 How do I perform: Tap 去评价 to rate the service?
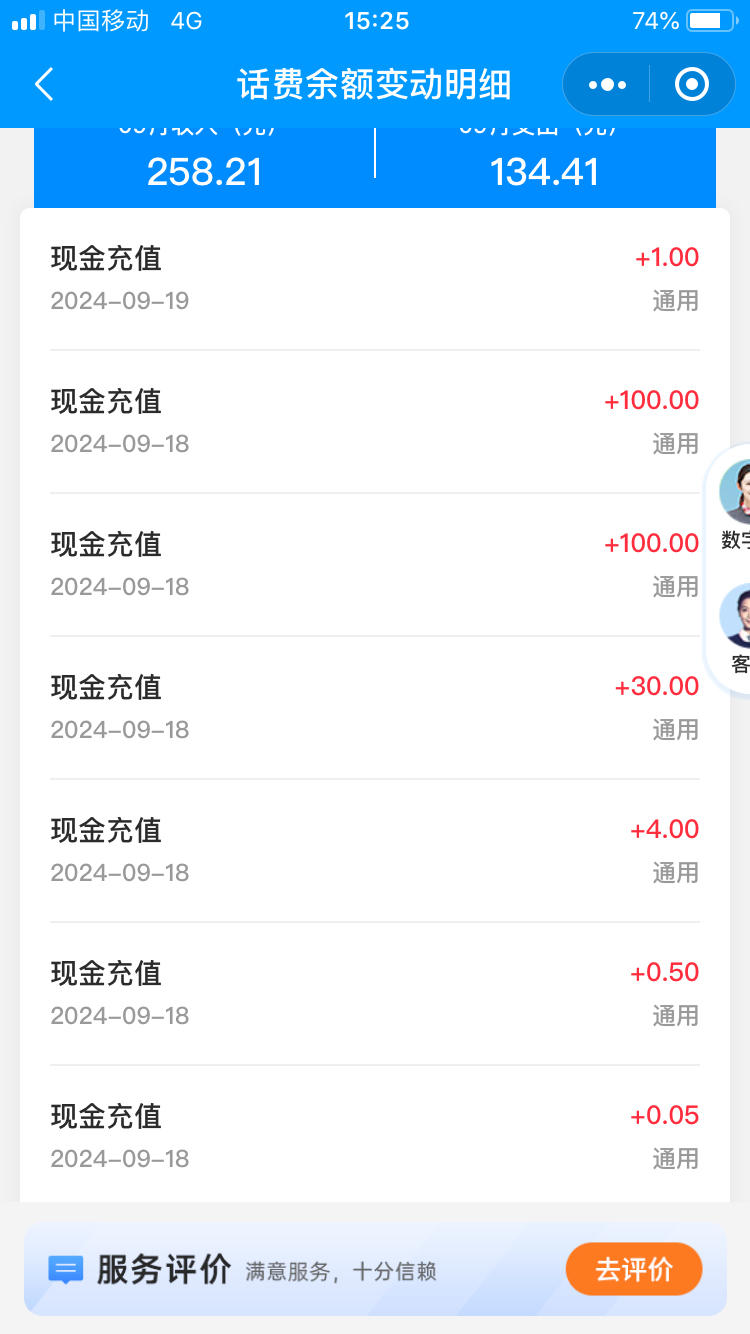pyautogui.click(x=634, y=1270)
